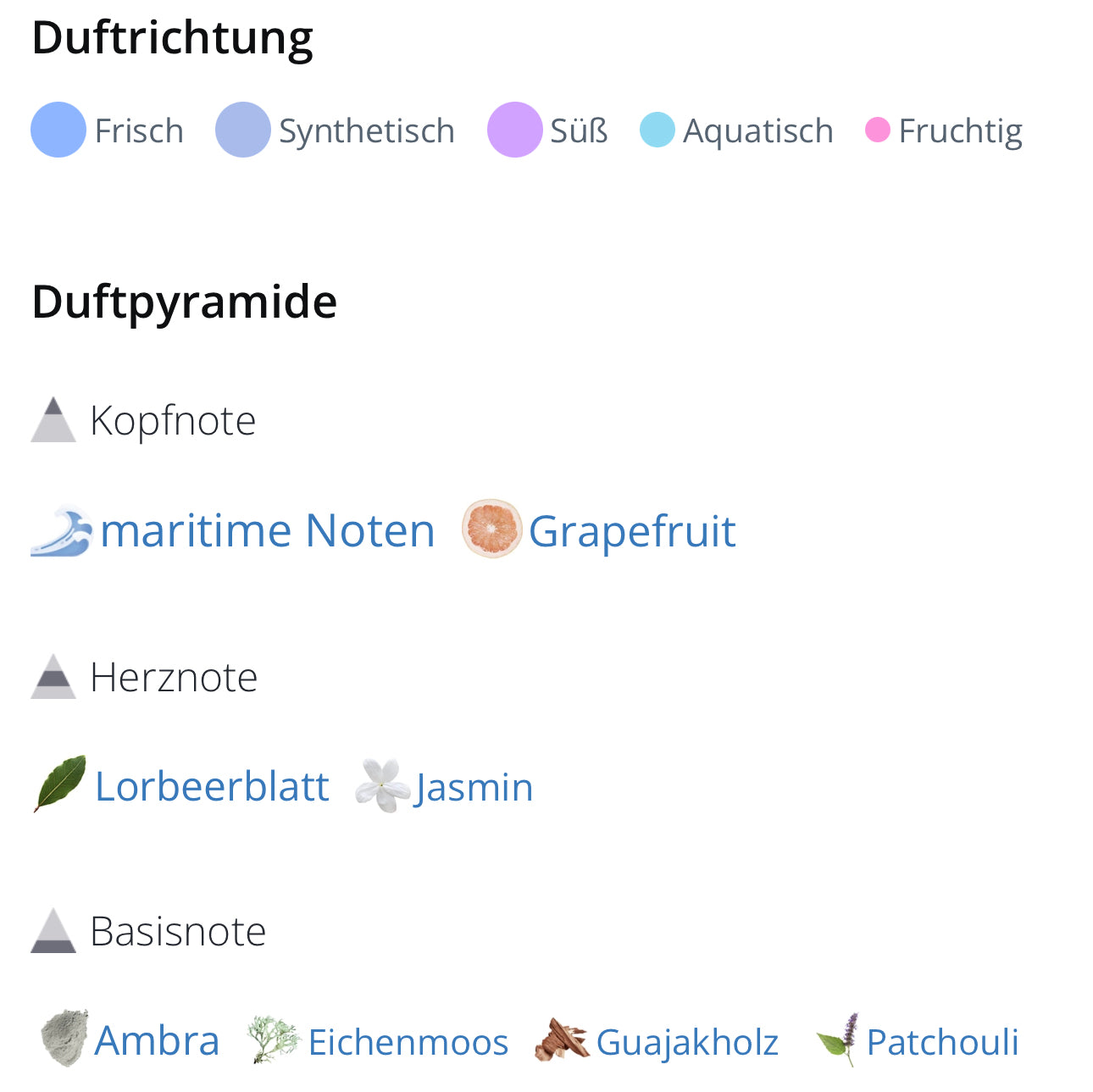The image size is (1093, 1092).
Task: View the Lorbeerblatt note page
Action: click(x=211, y=786)
